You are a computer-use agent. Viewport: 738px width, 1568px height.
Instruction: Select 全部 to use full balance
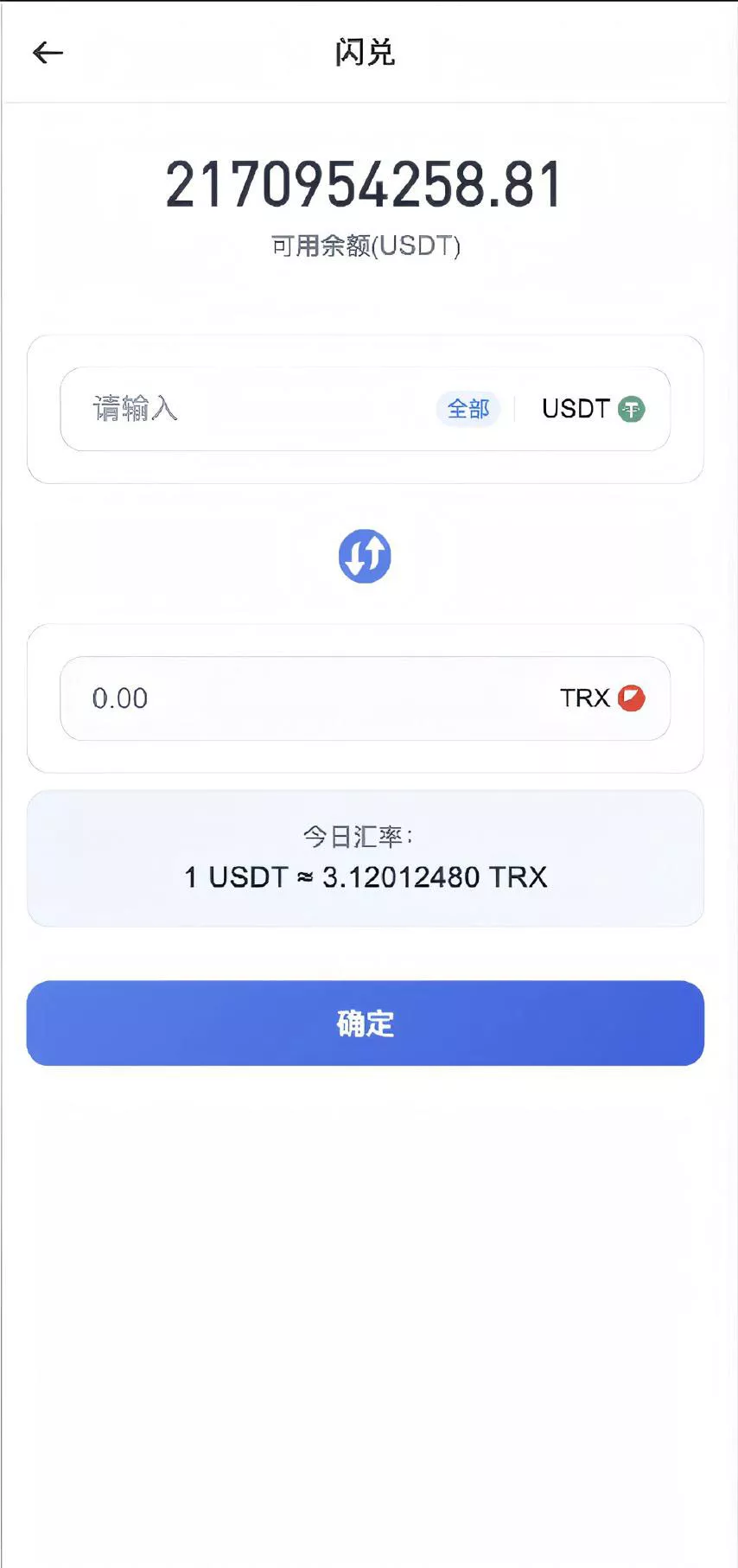[468, 409]
